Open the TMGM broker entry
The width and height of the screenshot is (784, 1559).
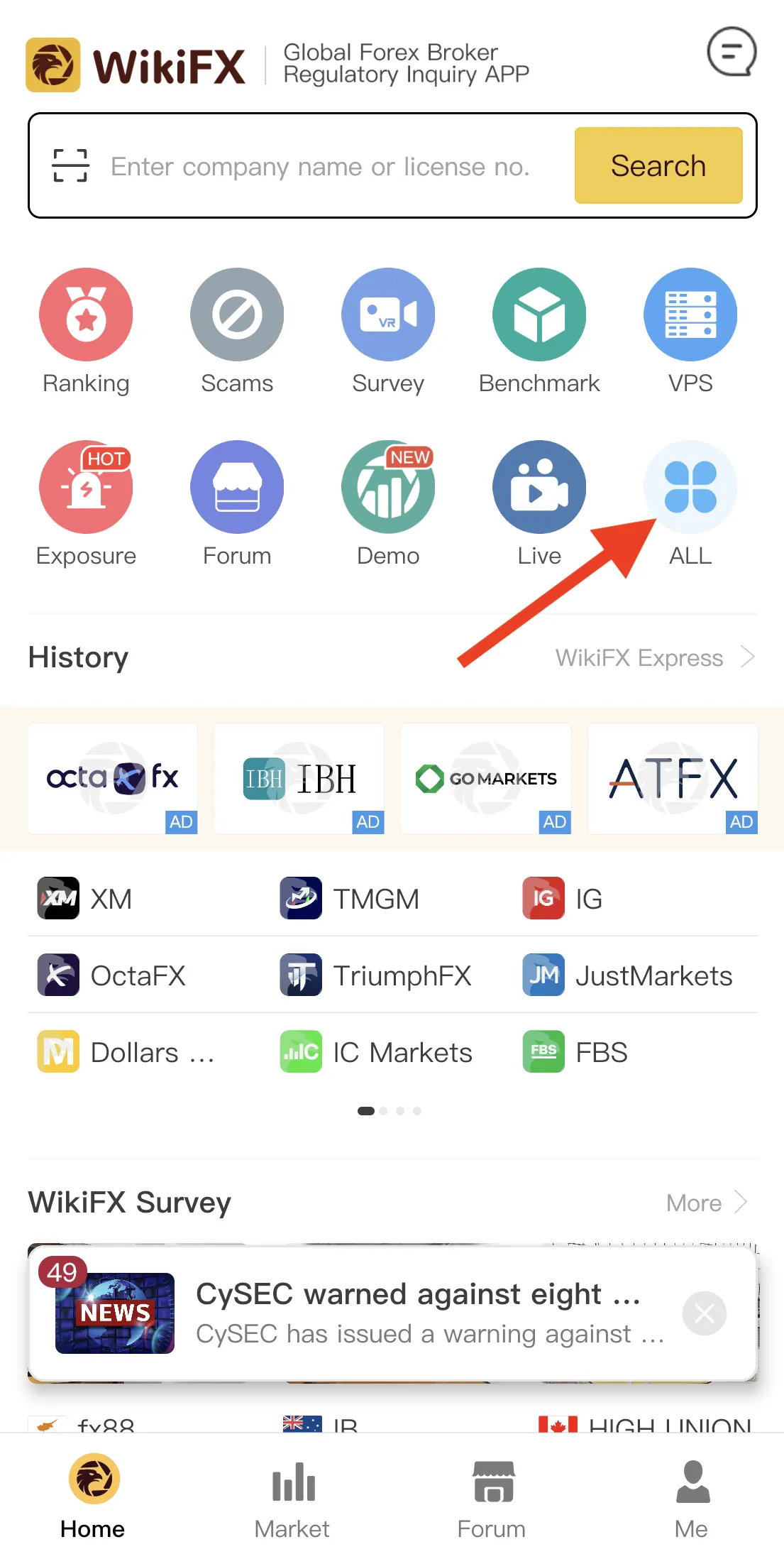[x=350, y=899]
